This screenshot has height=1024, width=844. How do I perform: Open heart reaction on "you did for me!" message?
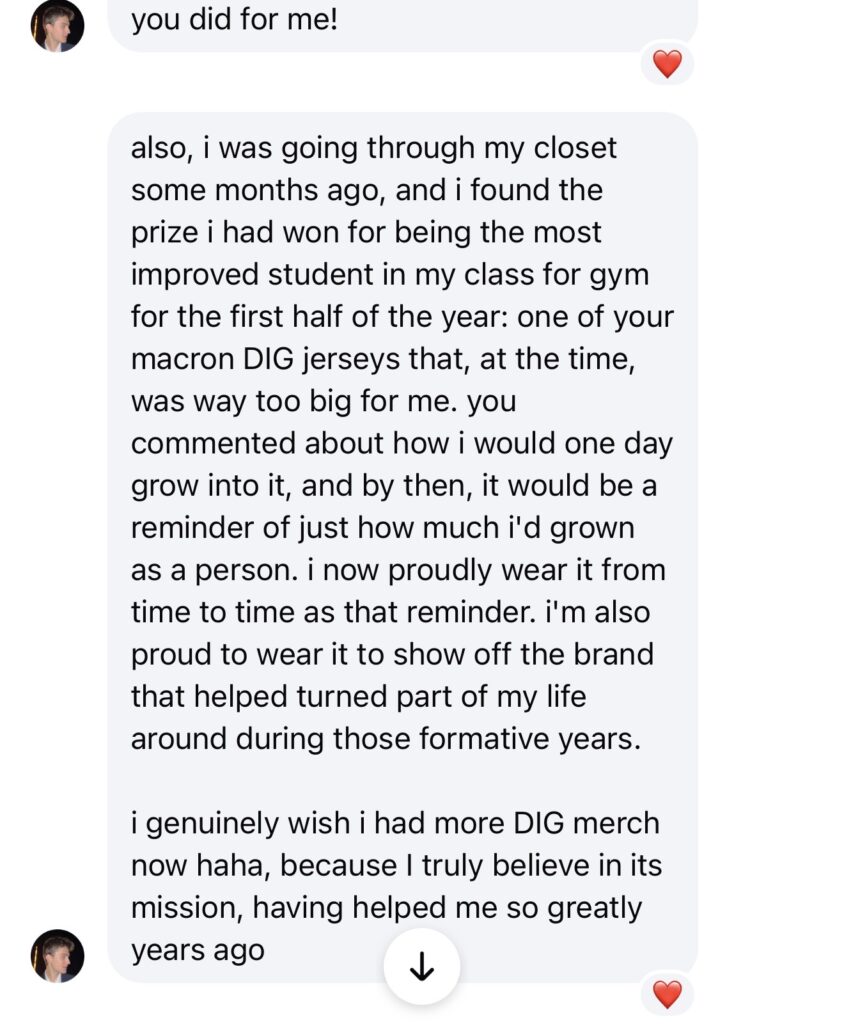(x=667, y=65)
